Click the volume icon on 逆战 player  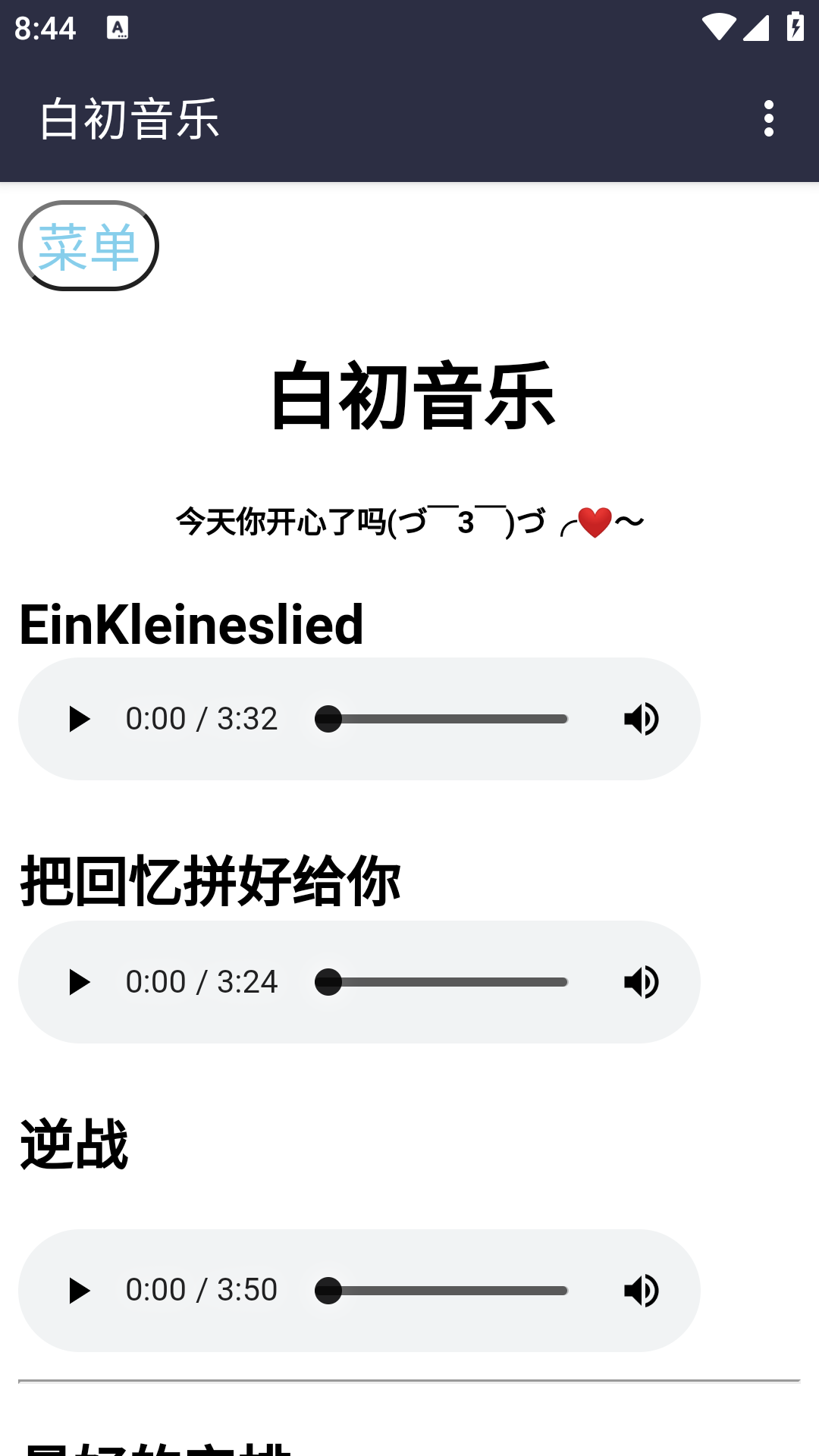tap(642, 1288)
